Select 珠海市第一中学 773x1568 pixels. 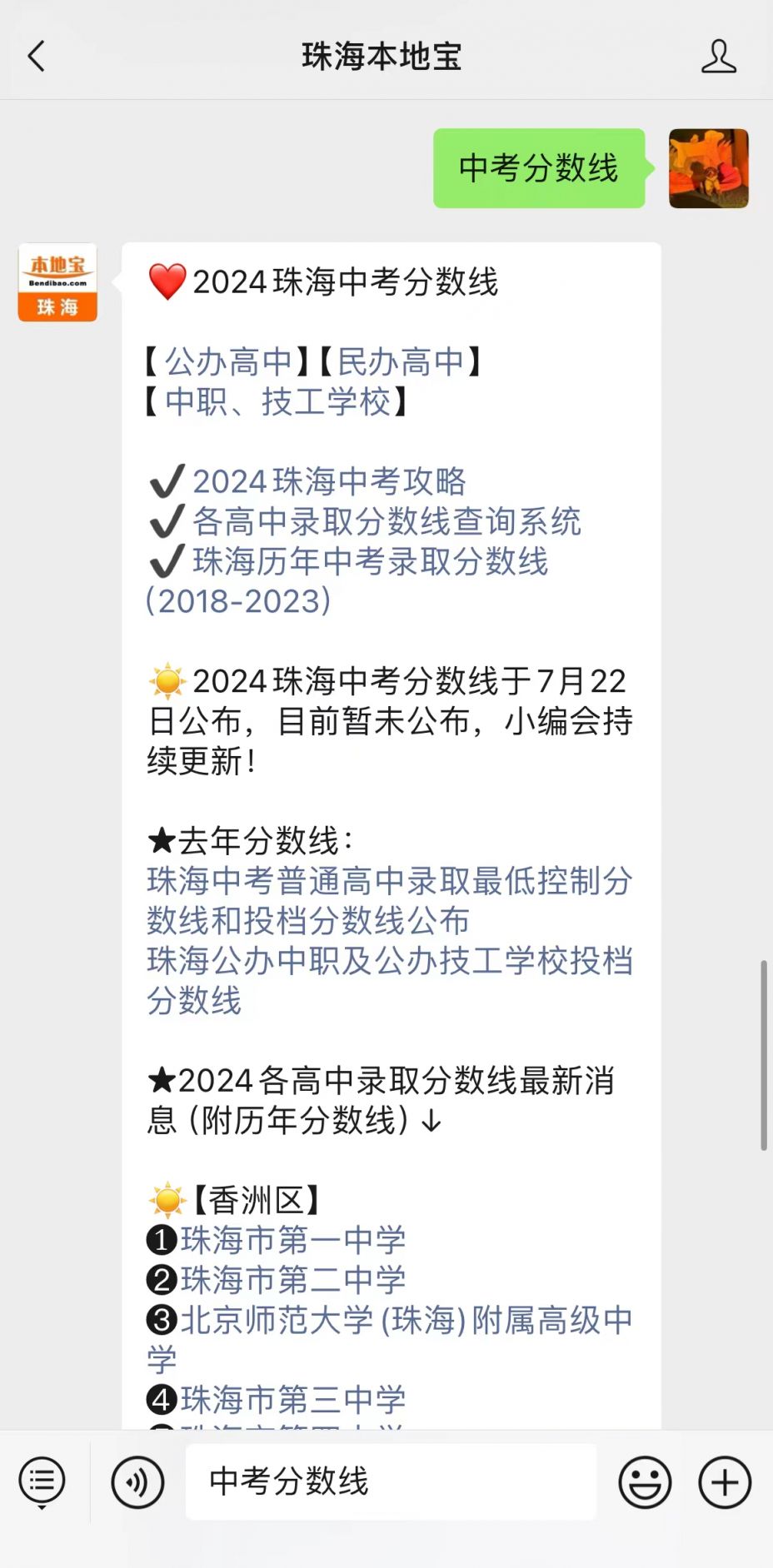293,1240
